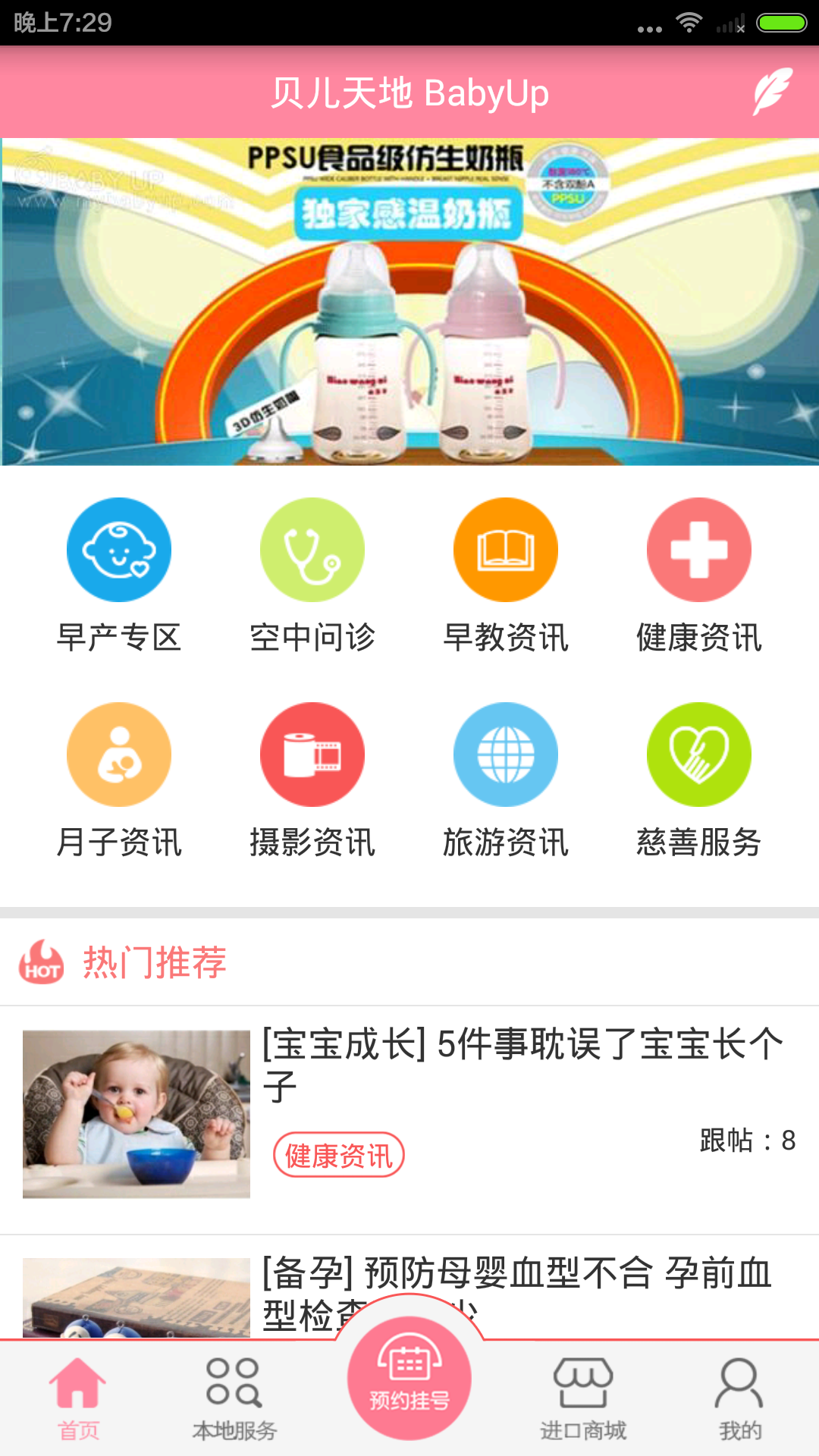This screenshot has width=819, height=1456.
Task: Switch to 本地服务 tab
Action: tap(234, 1399)
